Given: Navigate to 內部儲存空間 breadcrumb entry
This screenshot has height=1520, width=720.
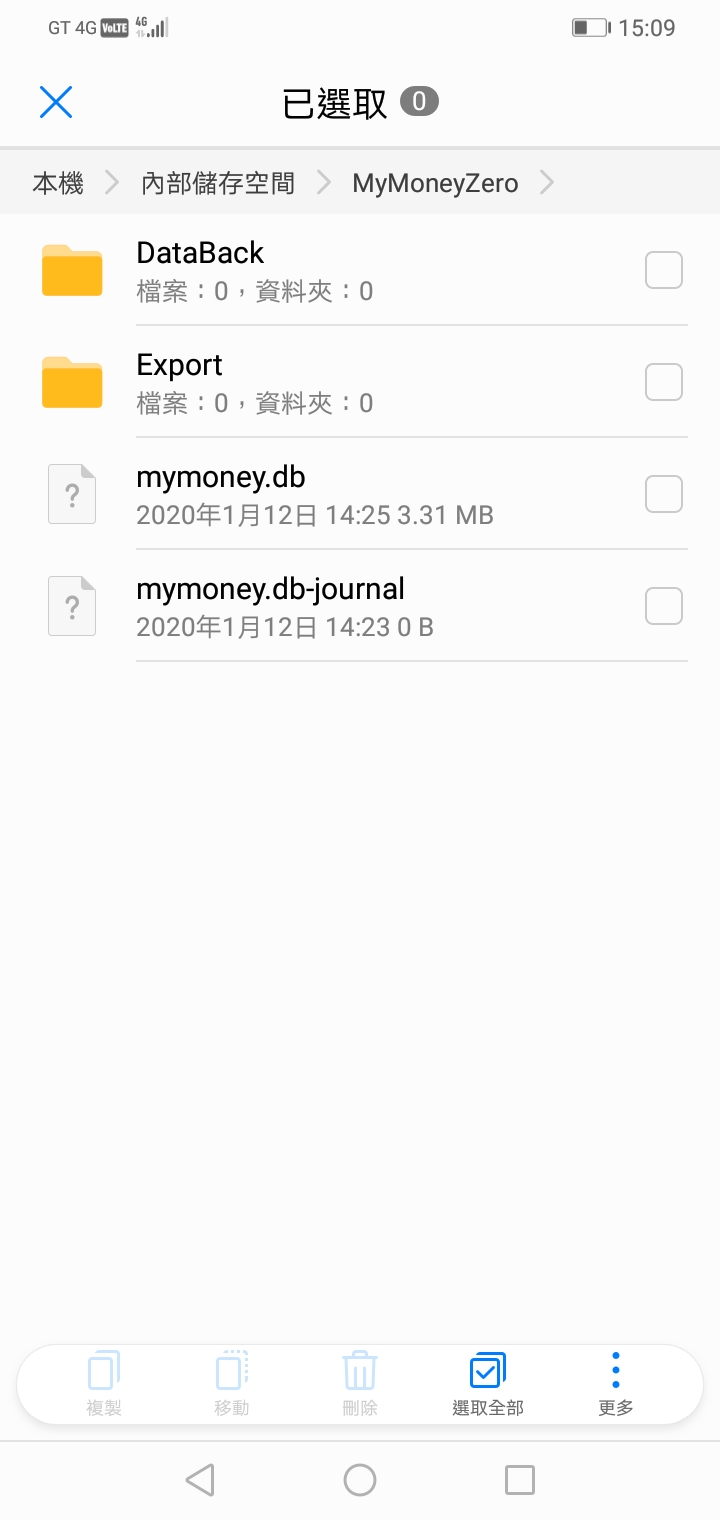Looking at the screenshot, I should [218, 182].
